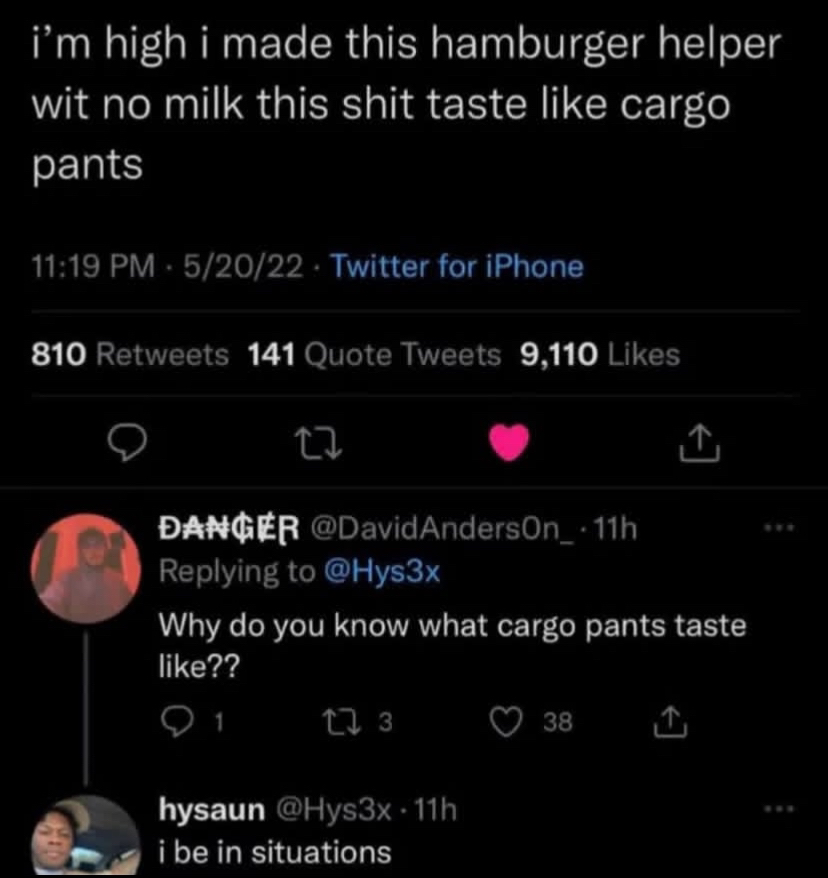
Task: Open hysaun's 'i be in situations' reply
Action: (275, 852)
